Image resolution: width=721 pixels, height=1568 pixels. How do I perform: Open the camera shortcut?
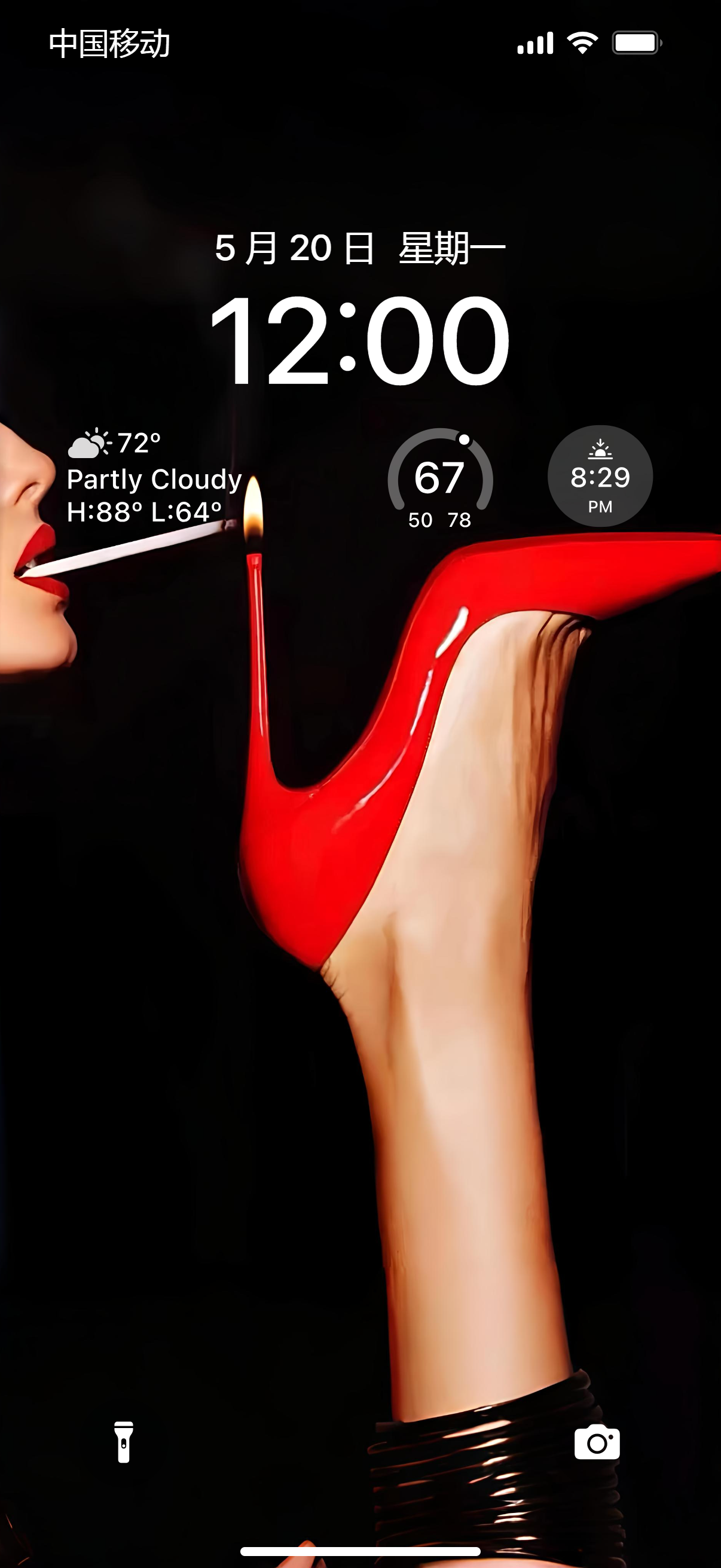coord(597,1442)
